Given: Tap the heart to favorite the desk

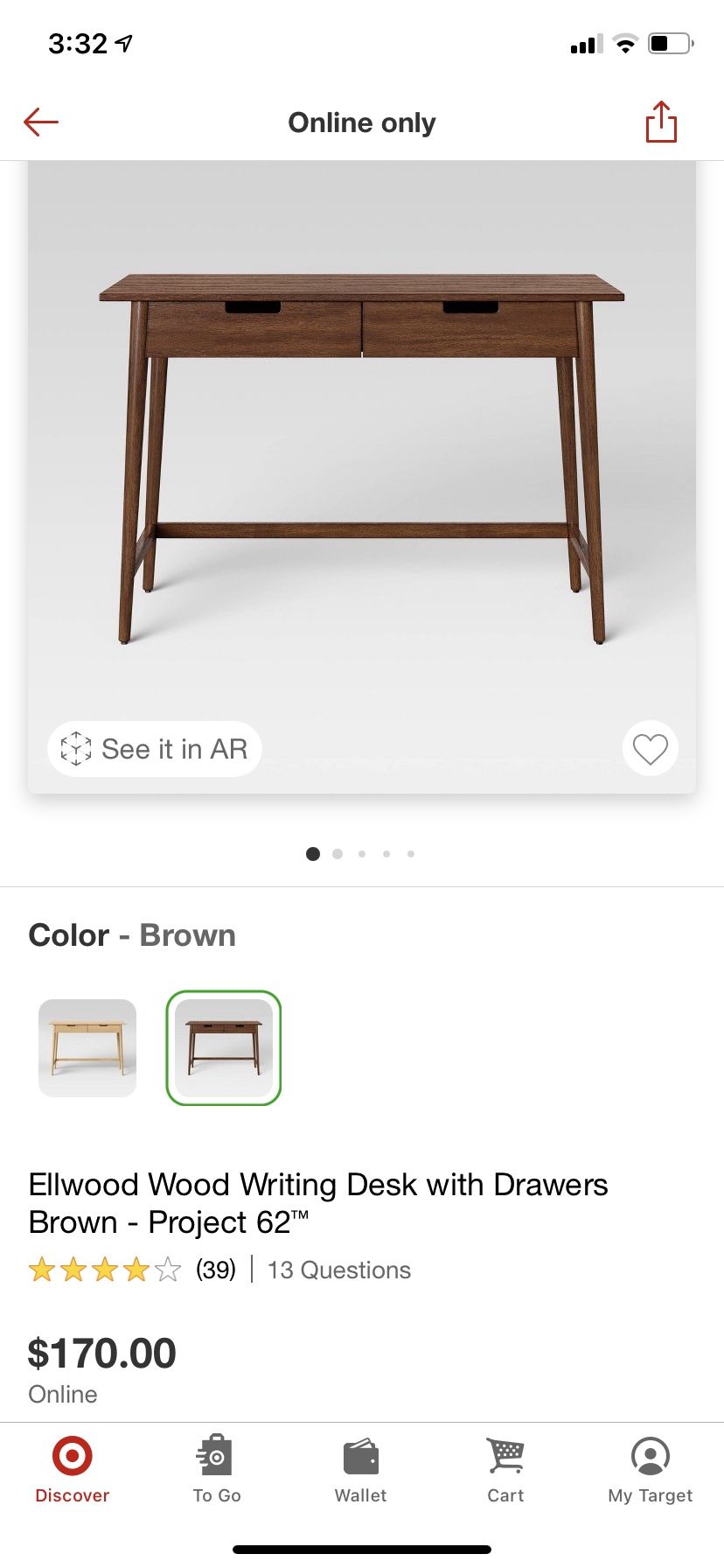Looking at the screenshot, I should 651,749.
